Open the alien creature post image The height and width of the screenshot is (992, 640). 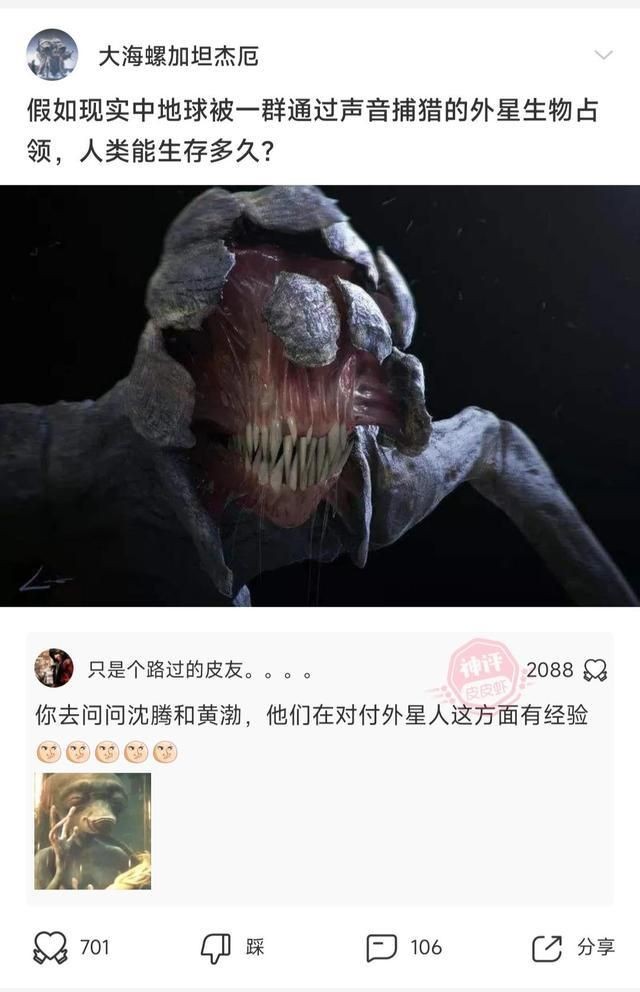[x=320, y=395]
